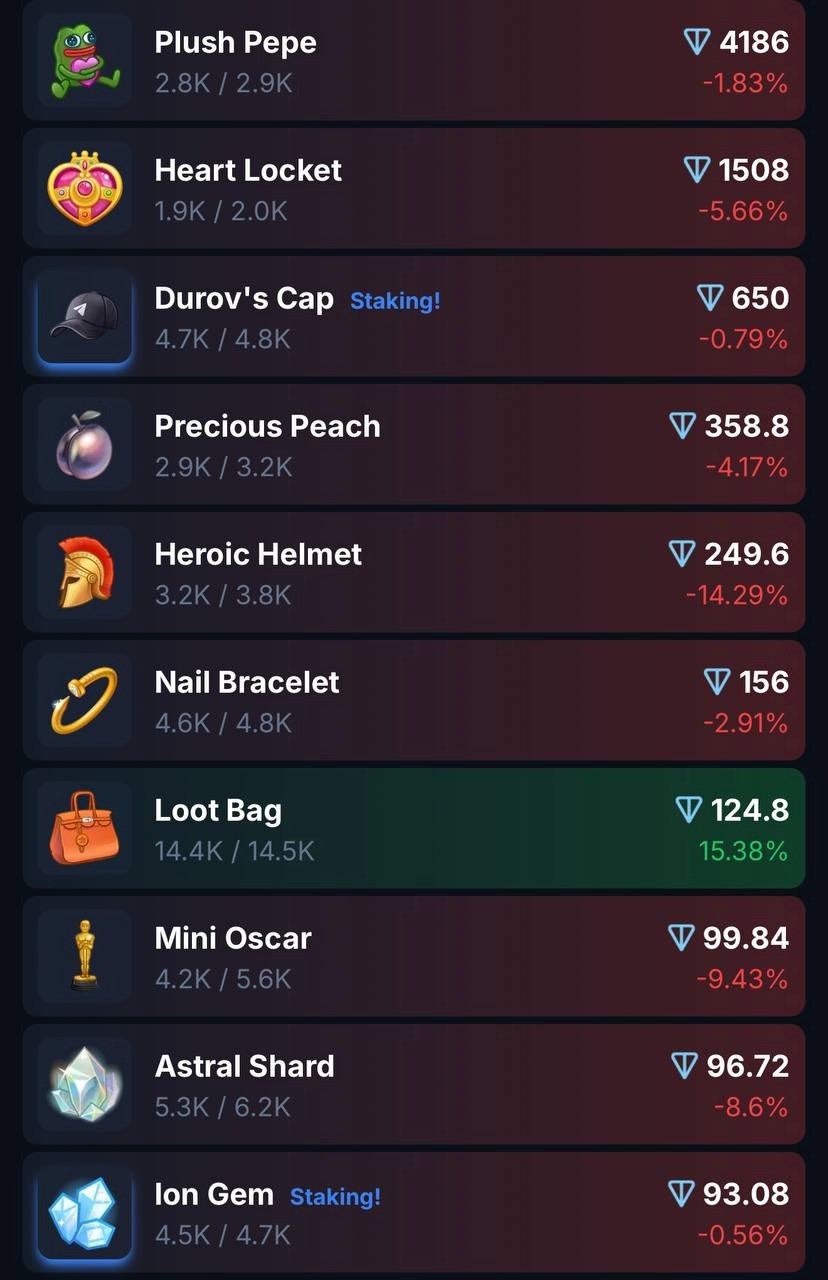828x1280 pixels.
Task: Open the Mini Oscar listing
Action: pos(414,956)
